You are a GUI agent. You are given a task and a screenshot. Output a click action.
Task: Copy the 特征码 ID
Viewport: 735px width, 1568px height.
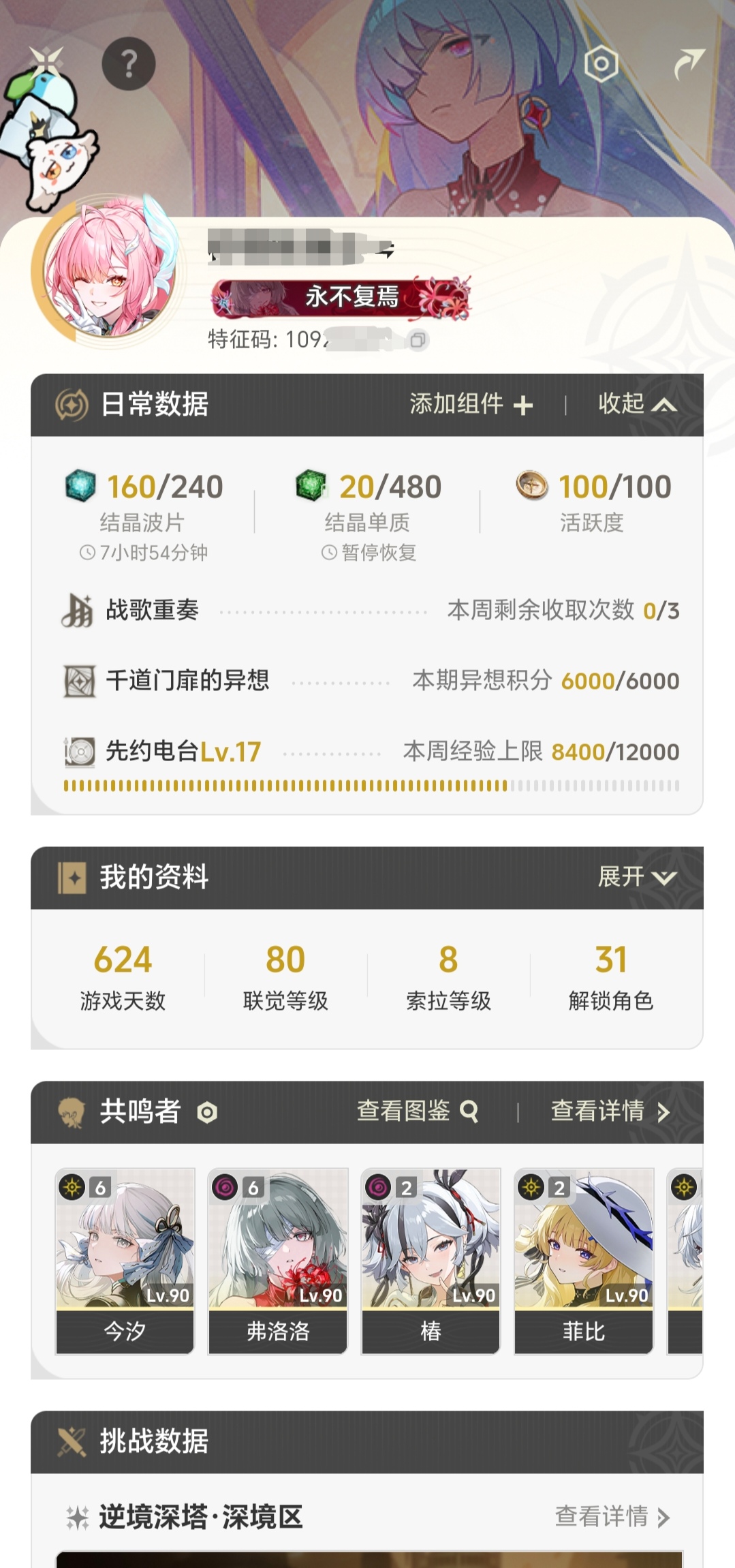pyautogui.click(x=418, y=339)
